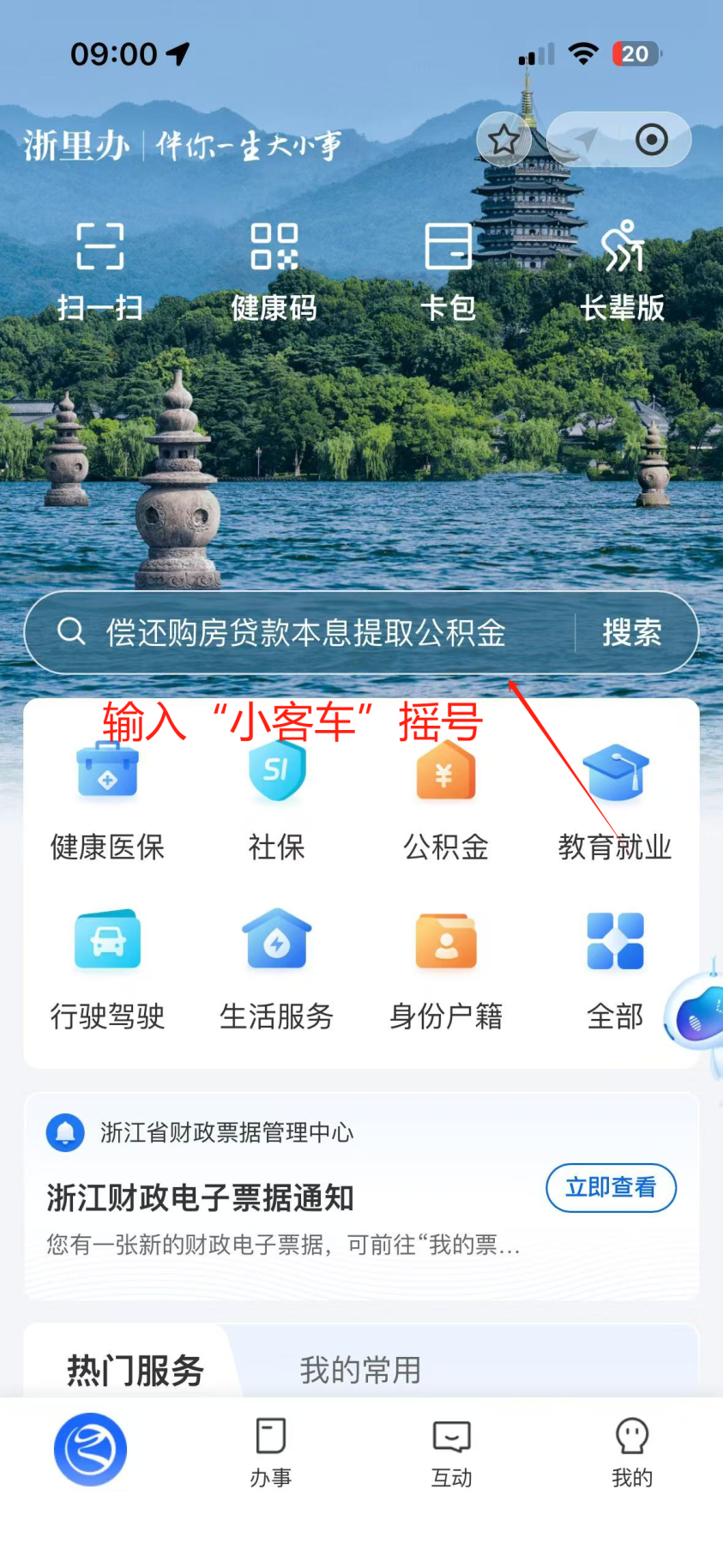Open 生活服务 life services
The height and width of the screenshot is (1568, 723).
pyautogui.click(x=276, y=965)
